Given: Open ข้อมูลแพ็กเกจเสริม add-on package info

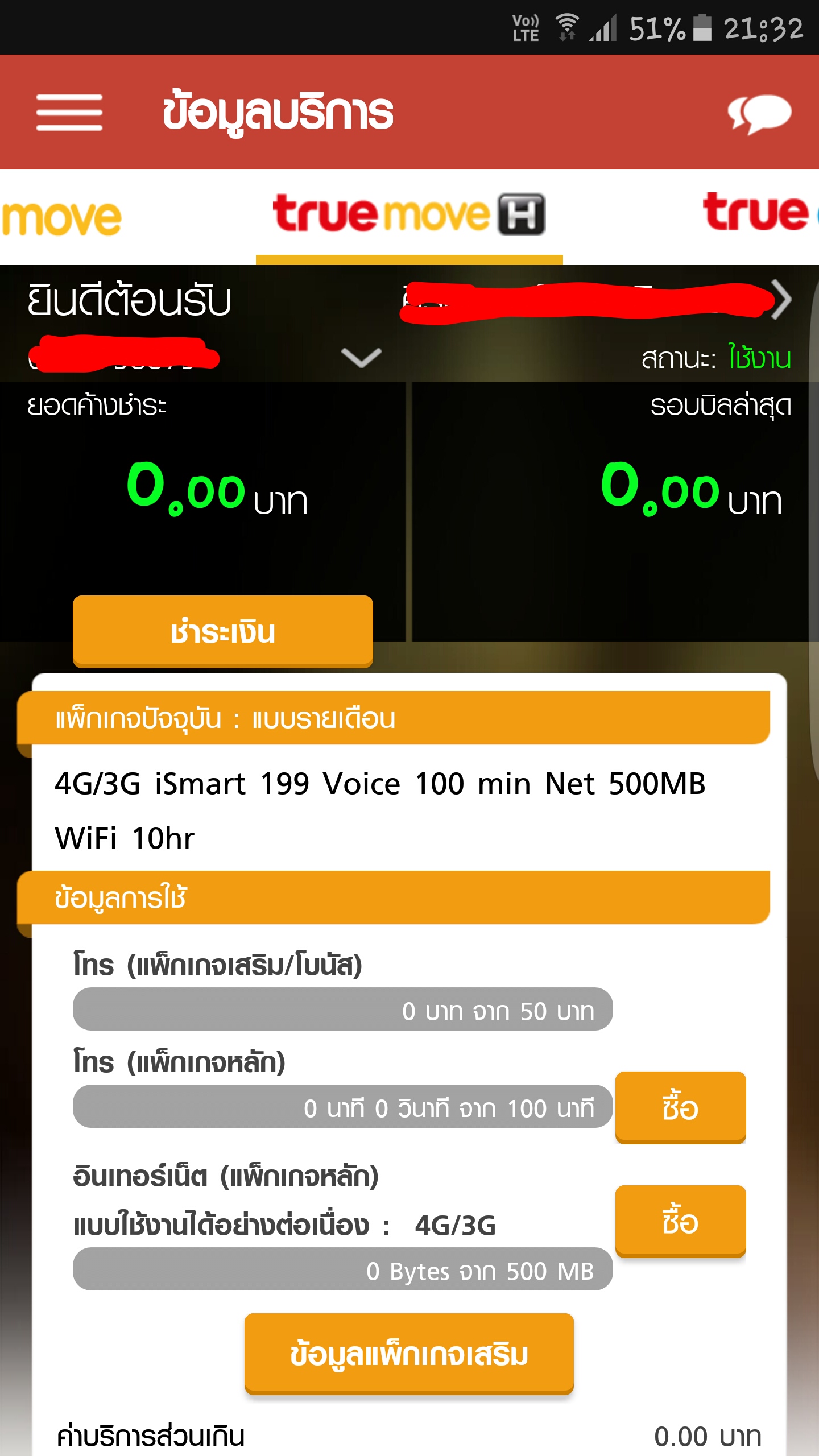Looking at the screenshot, I should click(x=409, y=1354).
